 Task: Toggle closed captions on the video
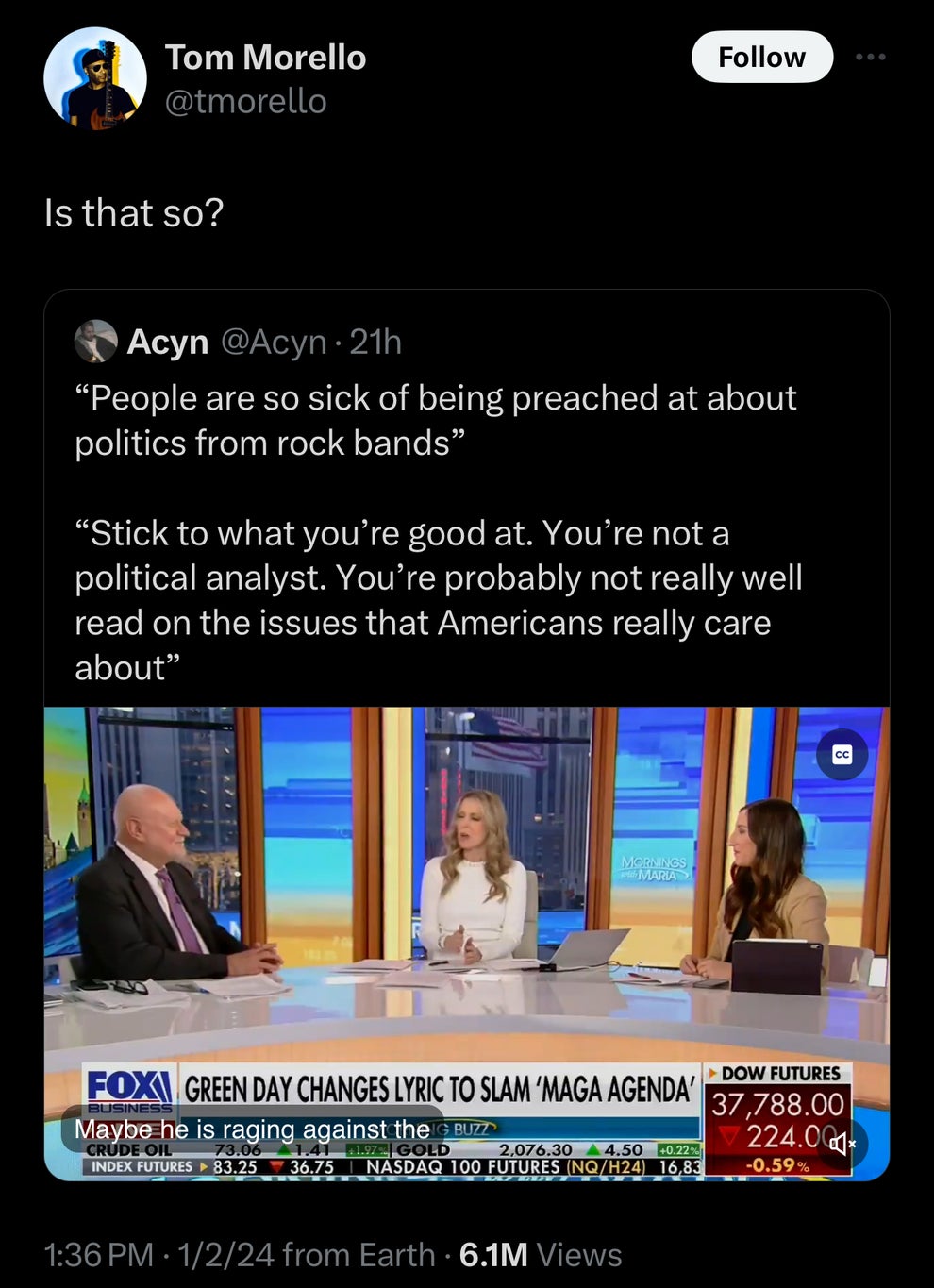click(x=842, y=754)
